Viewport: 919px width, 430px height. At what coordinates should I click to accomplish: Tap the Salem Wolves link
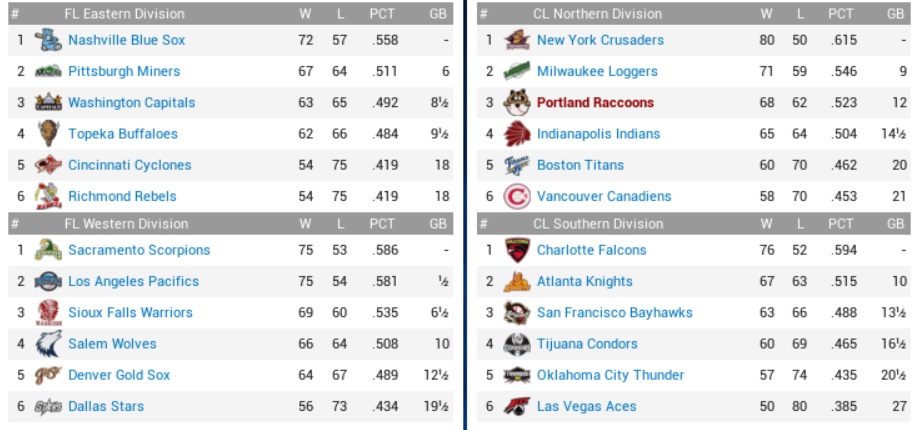pyautogui.click(x=112, y=343)
